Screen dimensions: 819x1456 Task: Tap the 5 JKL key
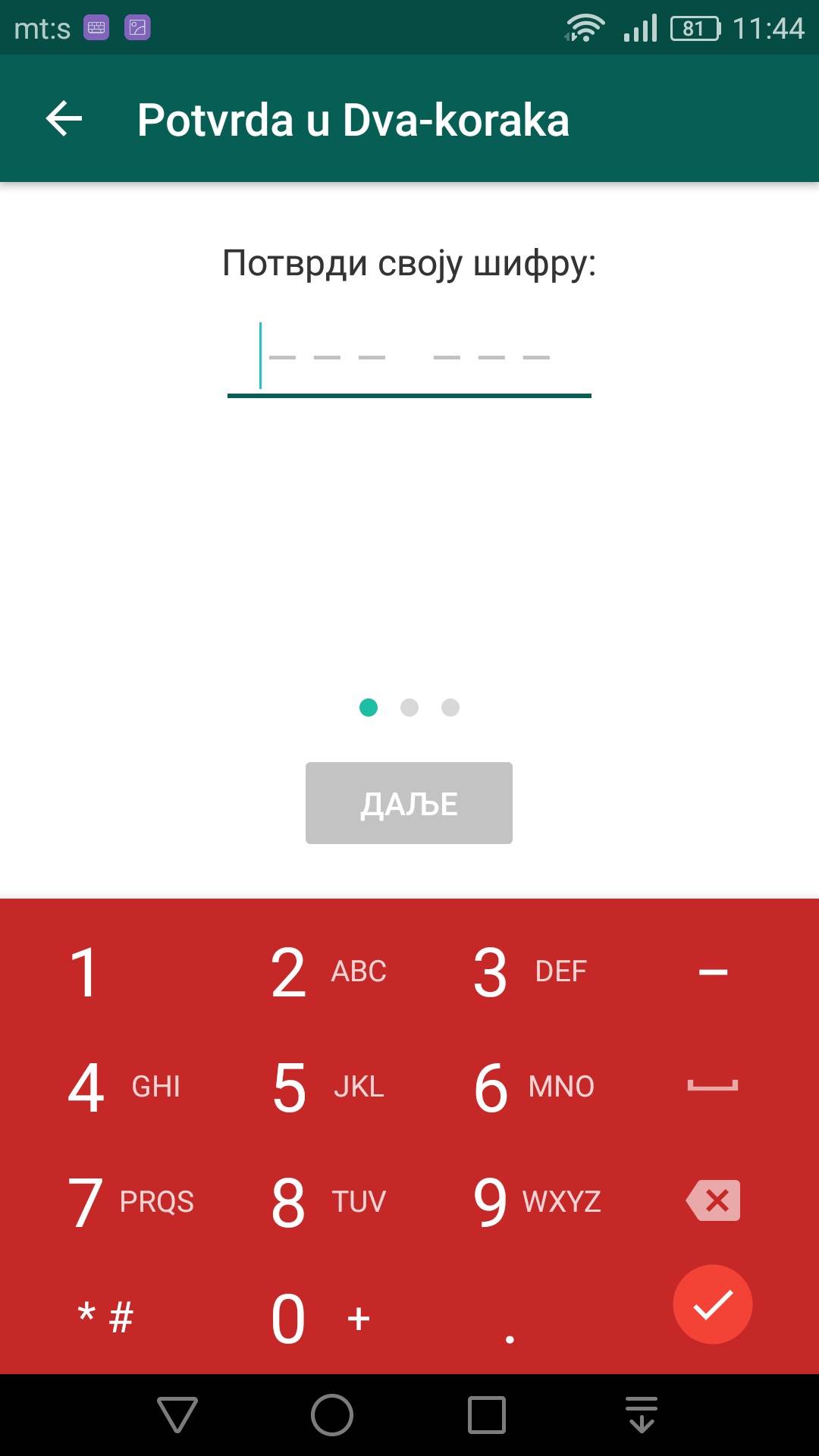pos(307,1087)
